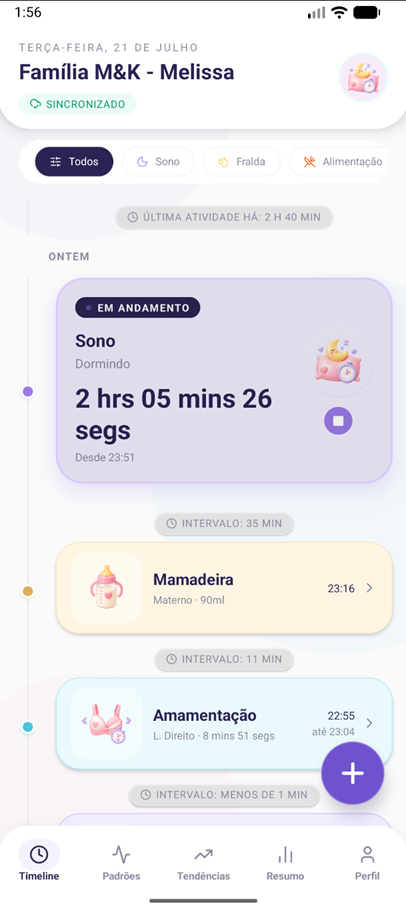Filter timeline by Fralda
This screenshot has height=910, width=406.
tap(241, 162)
